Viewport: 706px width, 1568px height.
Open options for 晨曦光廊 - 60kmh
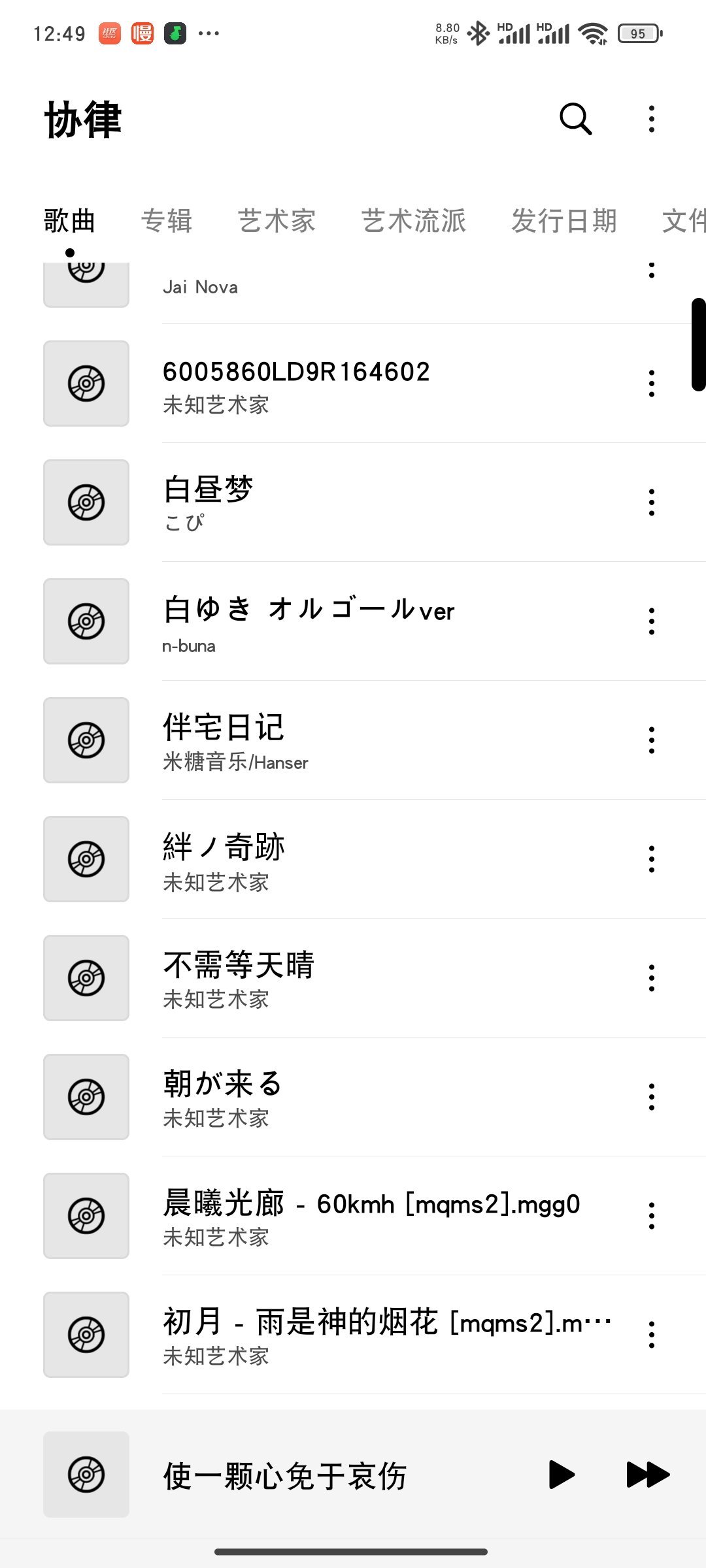pyautogui.click(x=651, y=1216)
